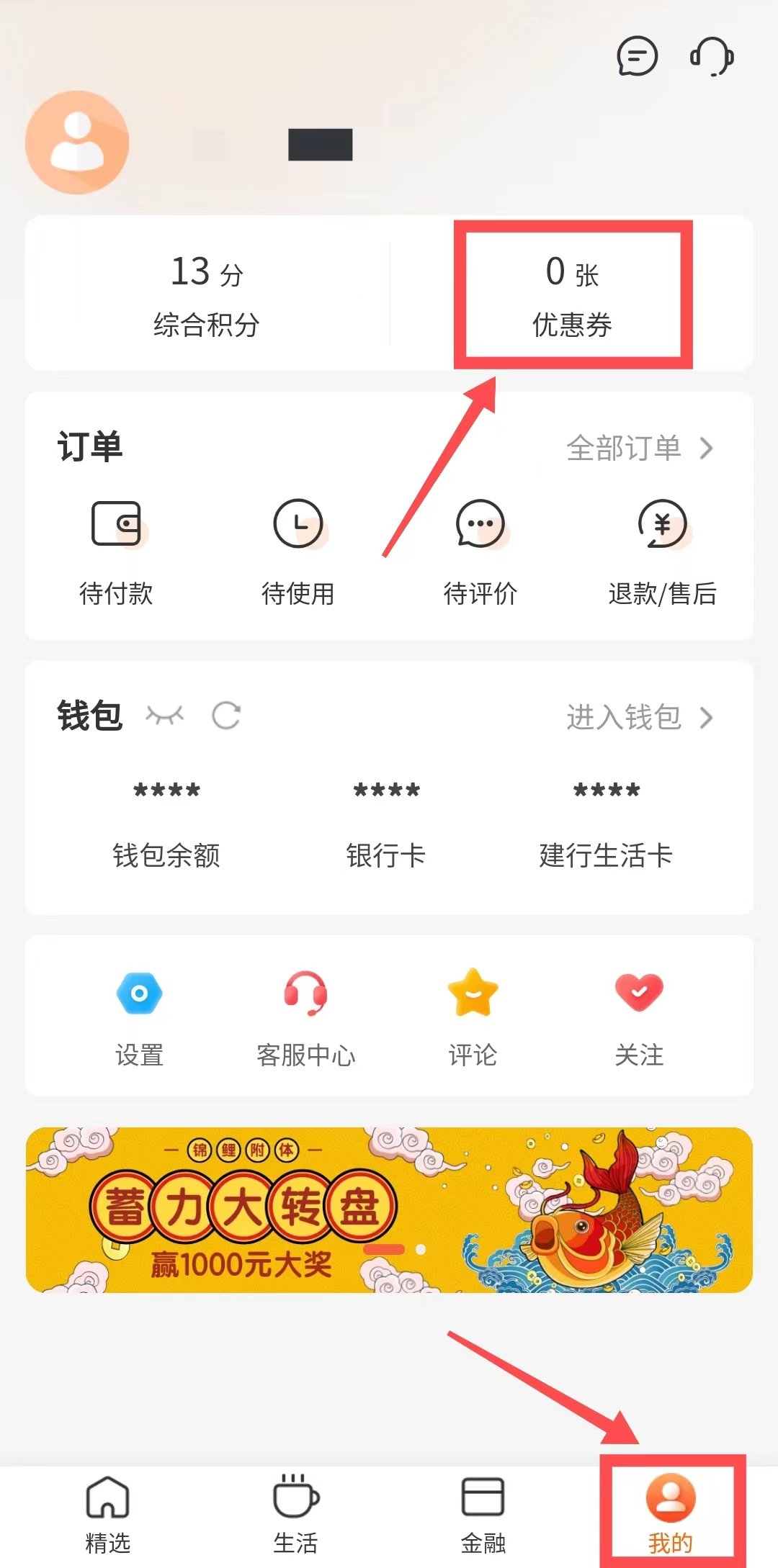The height and width of the screenshot is (1568, 778).
Task: Open 综合积分 points
Action: point(207,295)
